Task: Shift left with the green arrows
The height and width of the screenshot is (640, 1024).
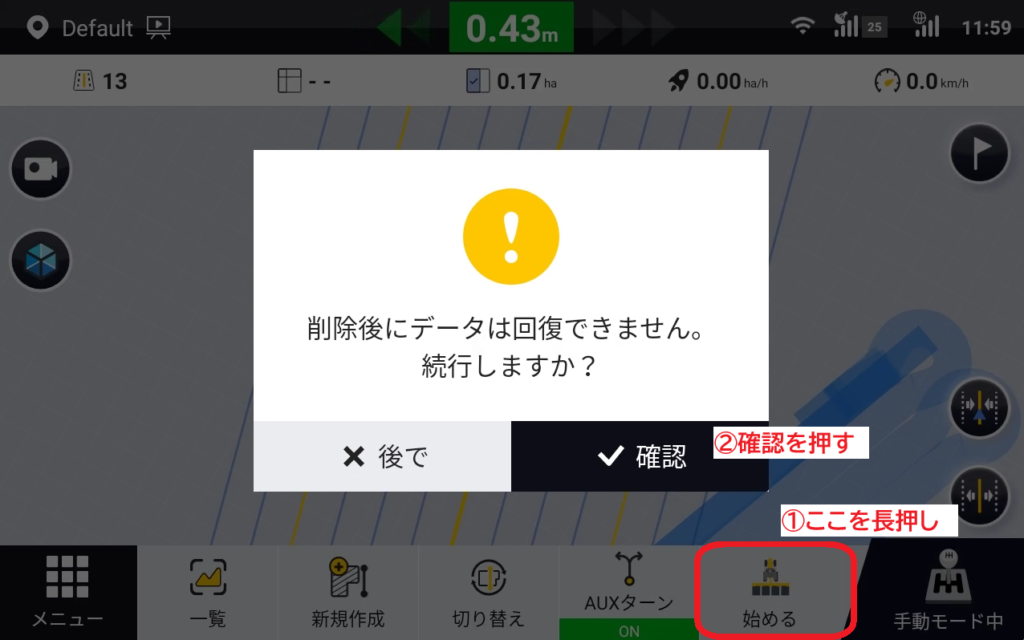Action: [406, 27]
